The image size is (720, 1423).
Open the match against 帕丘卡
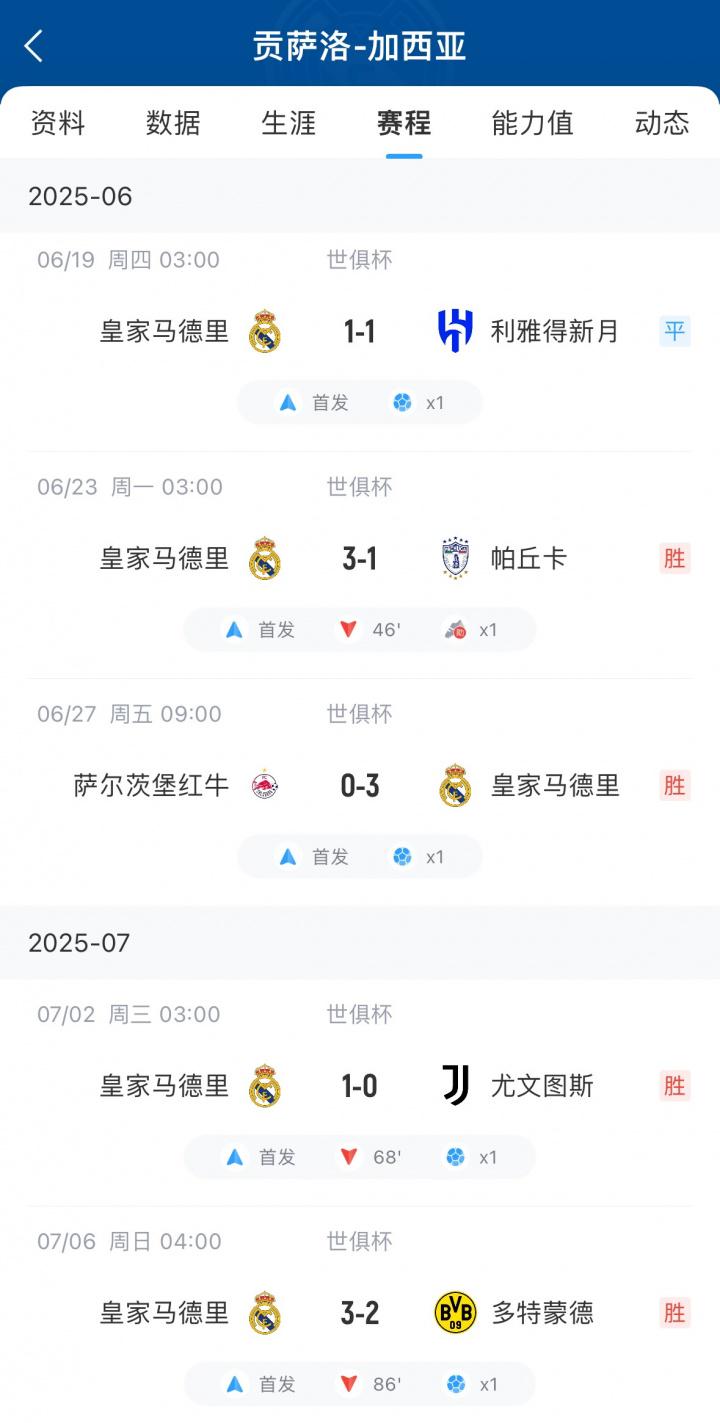360,565
